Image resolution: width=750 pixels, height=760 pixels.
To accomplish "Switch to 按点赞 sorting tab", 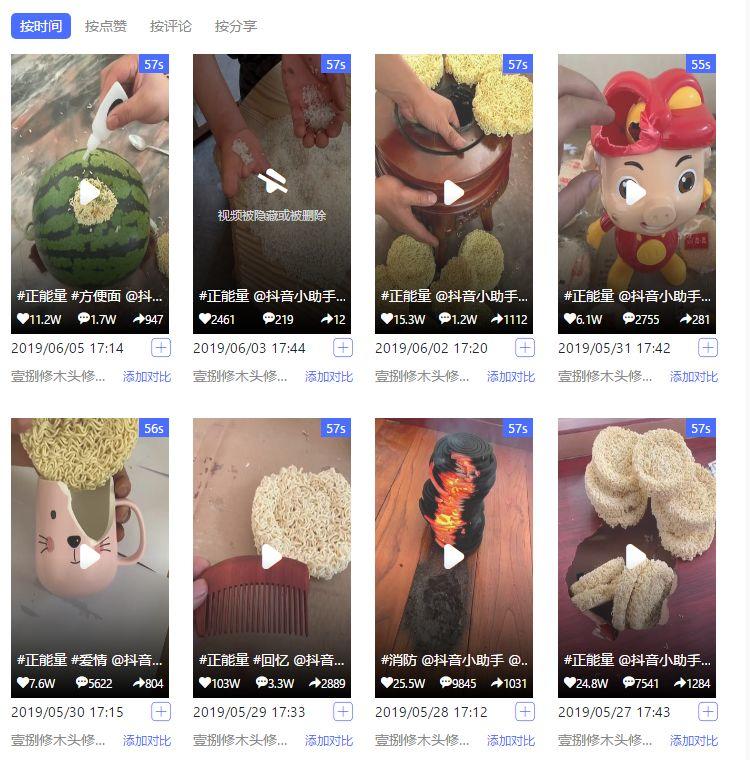I will click(x=105, y=26).
